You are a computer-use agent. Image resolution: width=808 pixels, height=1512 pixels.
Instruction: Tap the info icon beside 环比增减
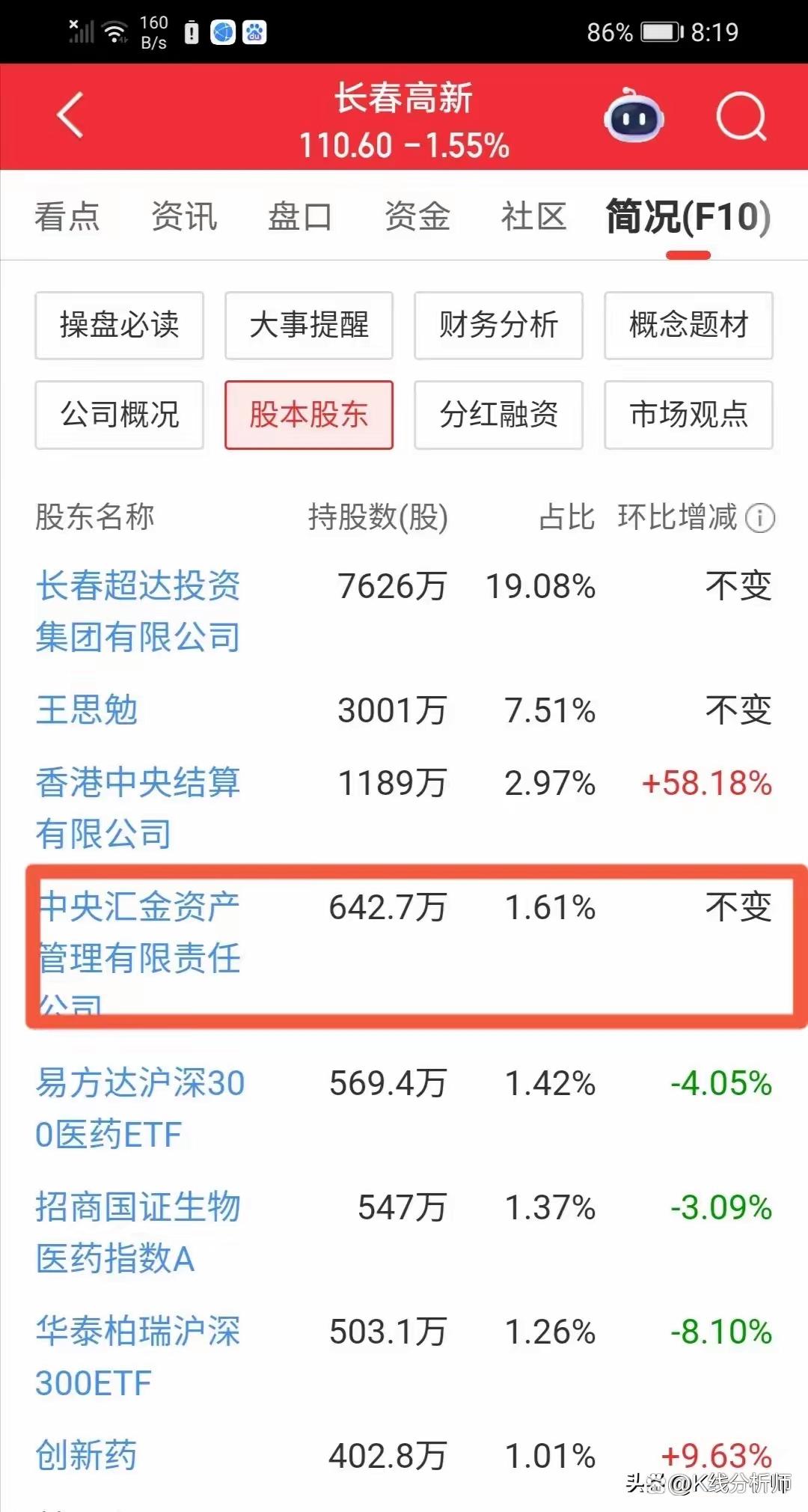tap(760, 518)
